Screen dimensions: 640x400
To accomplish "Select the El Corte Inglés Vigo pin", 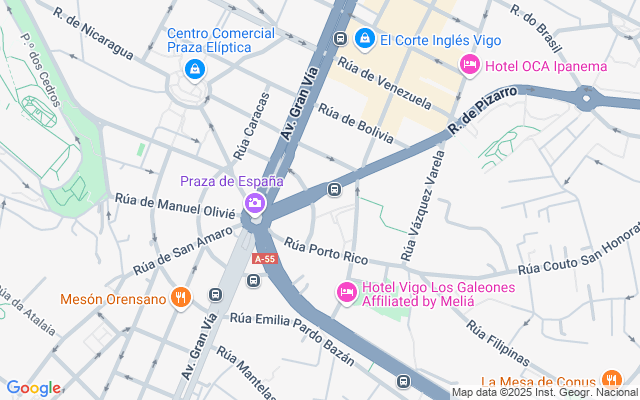I will (363, 40).
